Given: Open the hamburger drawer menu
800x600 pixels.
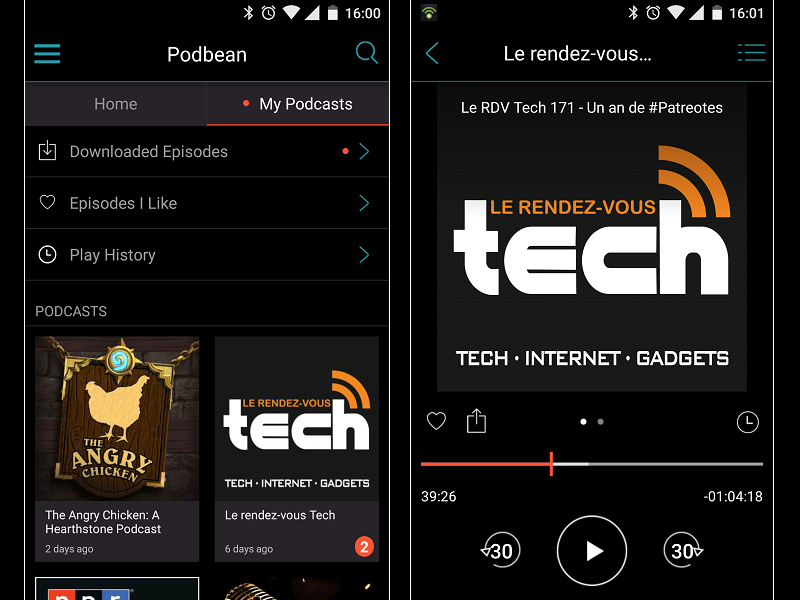Looking at the screenshot, I should click(x=47, y=54).
